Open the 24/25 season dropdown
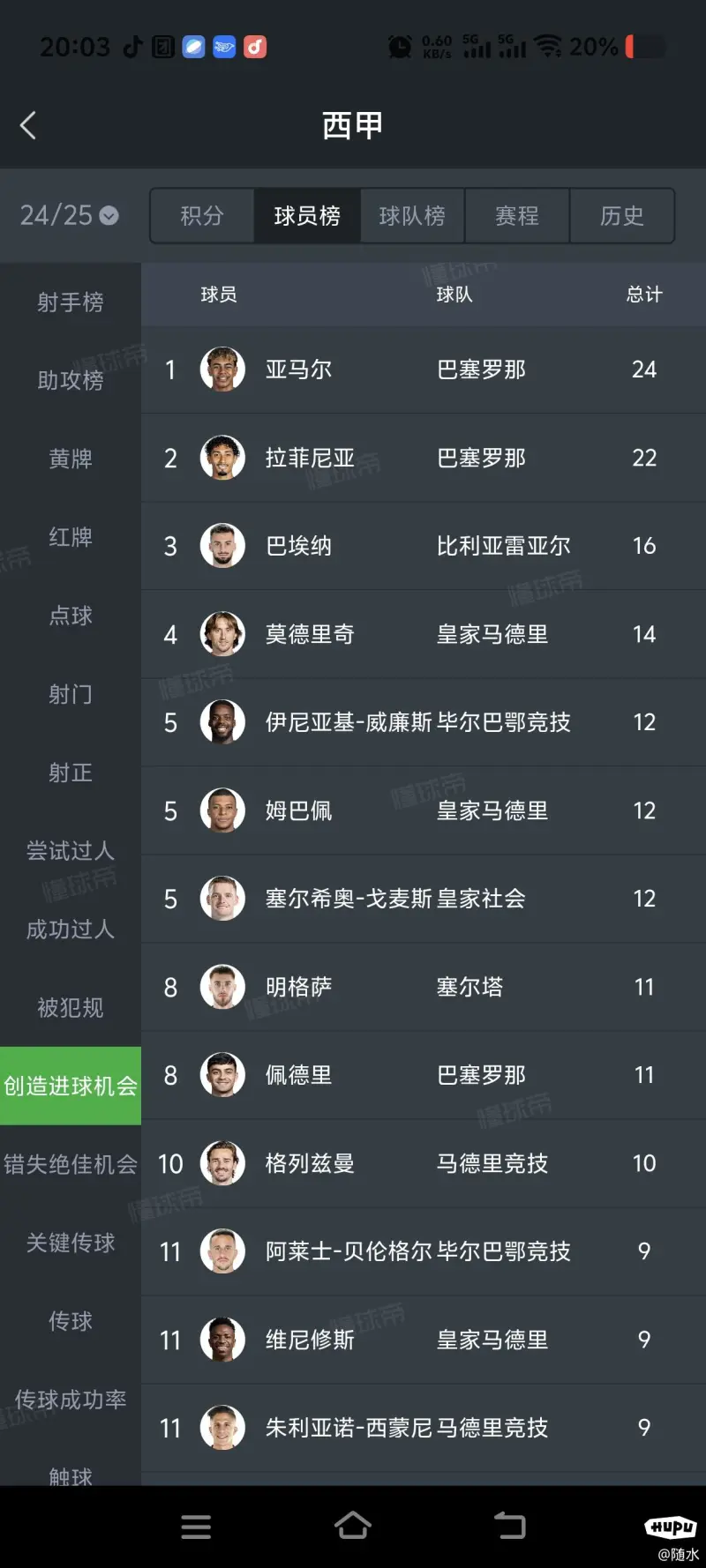Screen dimensions: 706x1568 [69, 215]
